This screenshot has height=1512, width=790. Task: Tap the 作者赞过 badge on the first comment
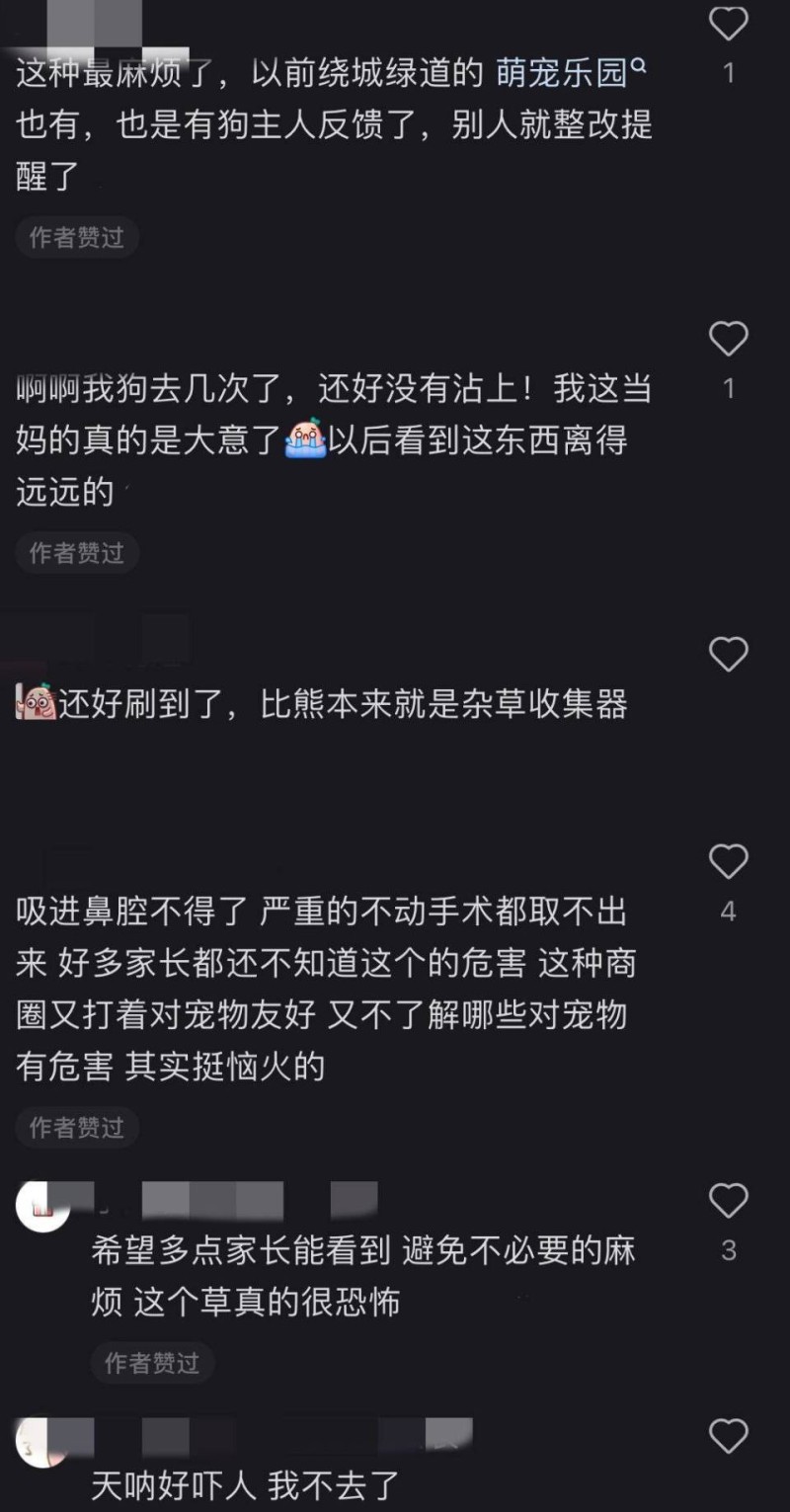tap(77, 237)
